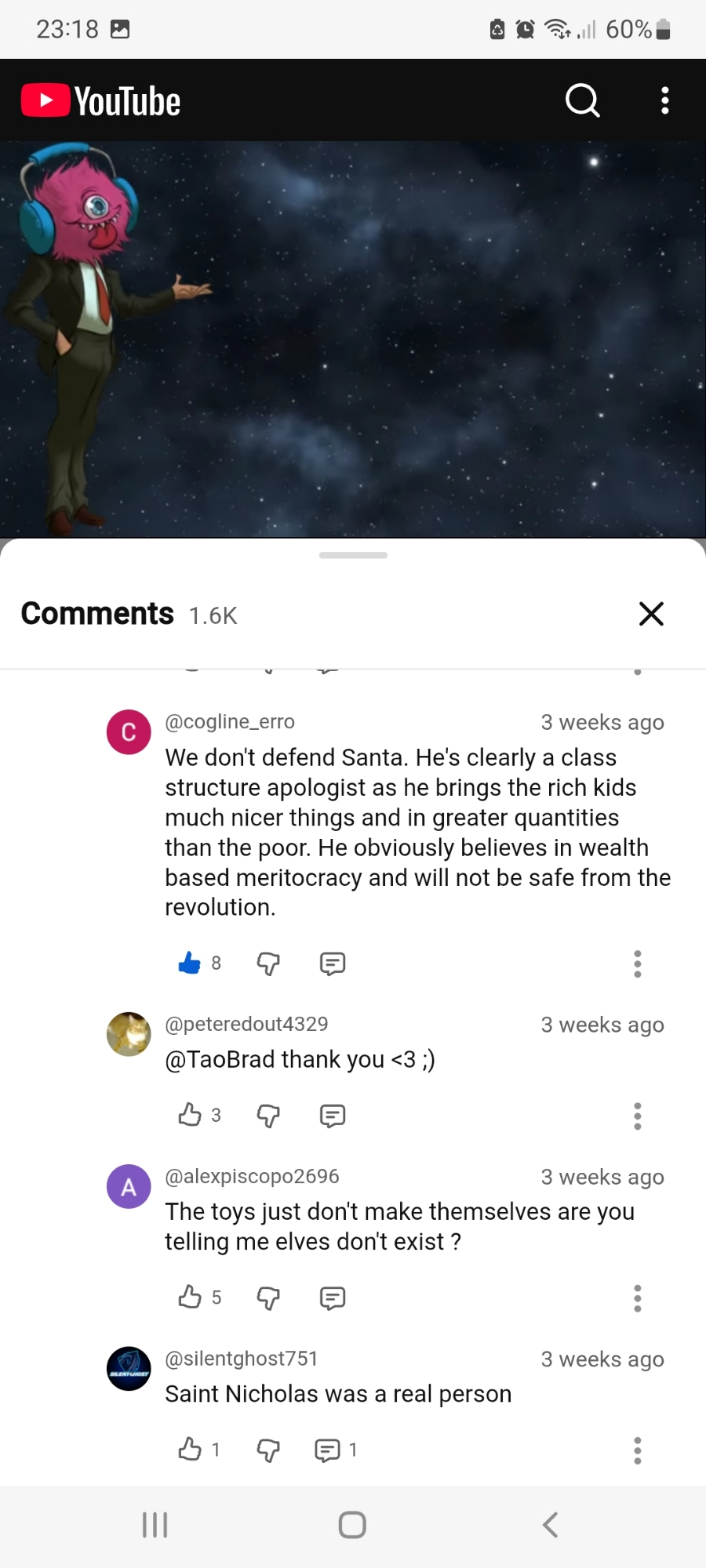Image resolution: width=706 pixels, height=1568 pixels.
Task: Open more options for @silentghost751's comment
Action: 637,1450
